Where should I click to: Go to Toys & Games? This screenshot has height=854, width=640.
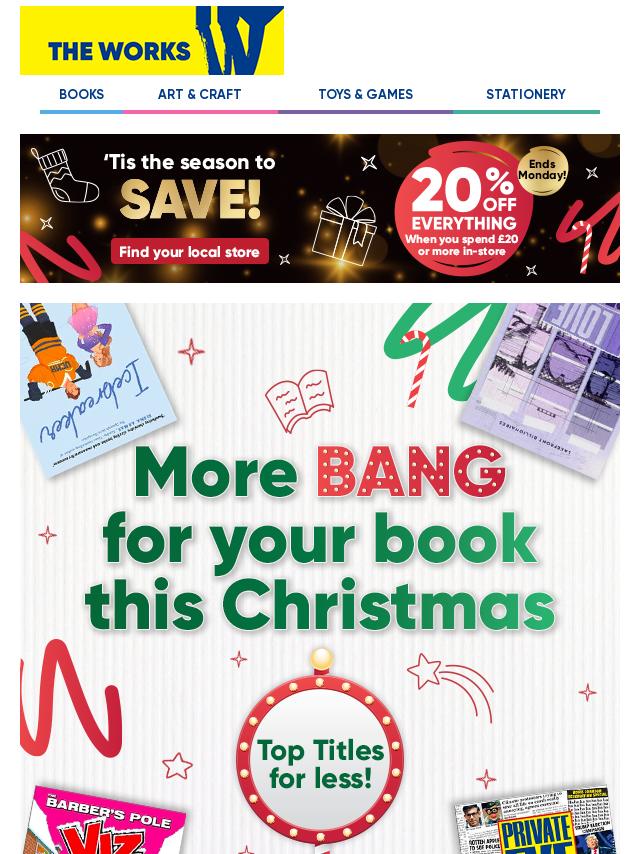[x=365, y=95]
